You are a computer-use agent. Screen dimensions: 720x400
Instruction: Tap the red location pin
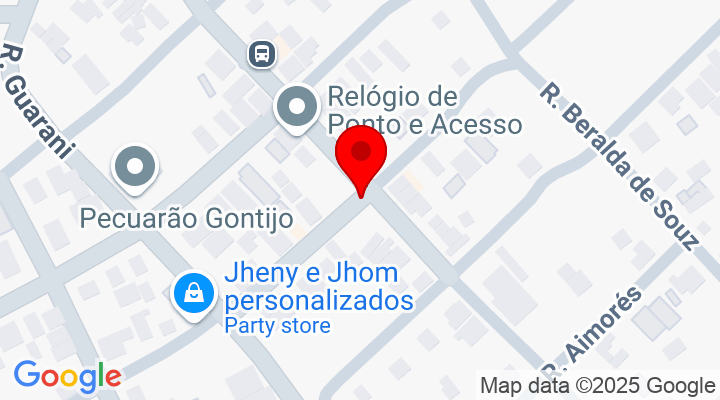[x=361, y=159]
